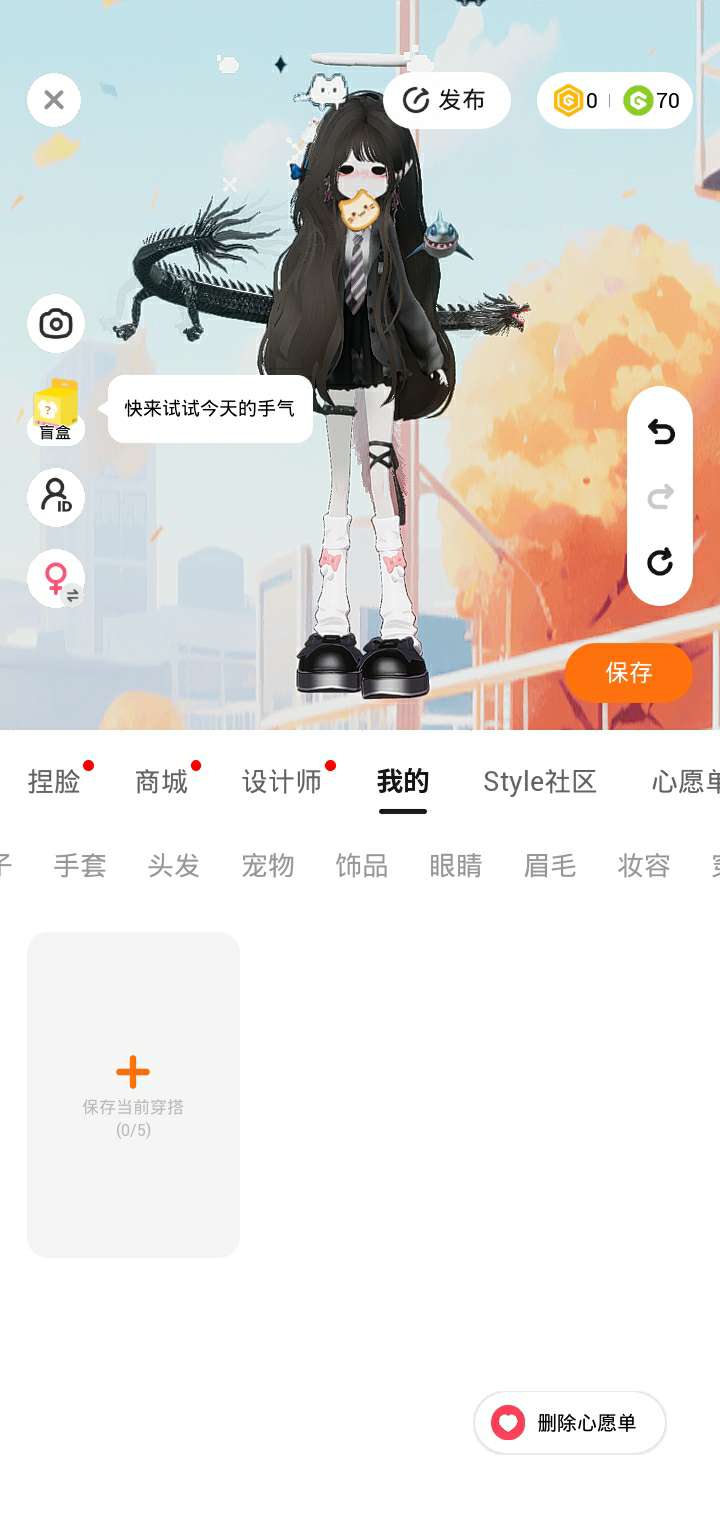
Task: Open the 设计师 tab
Action: click(282, 782)
